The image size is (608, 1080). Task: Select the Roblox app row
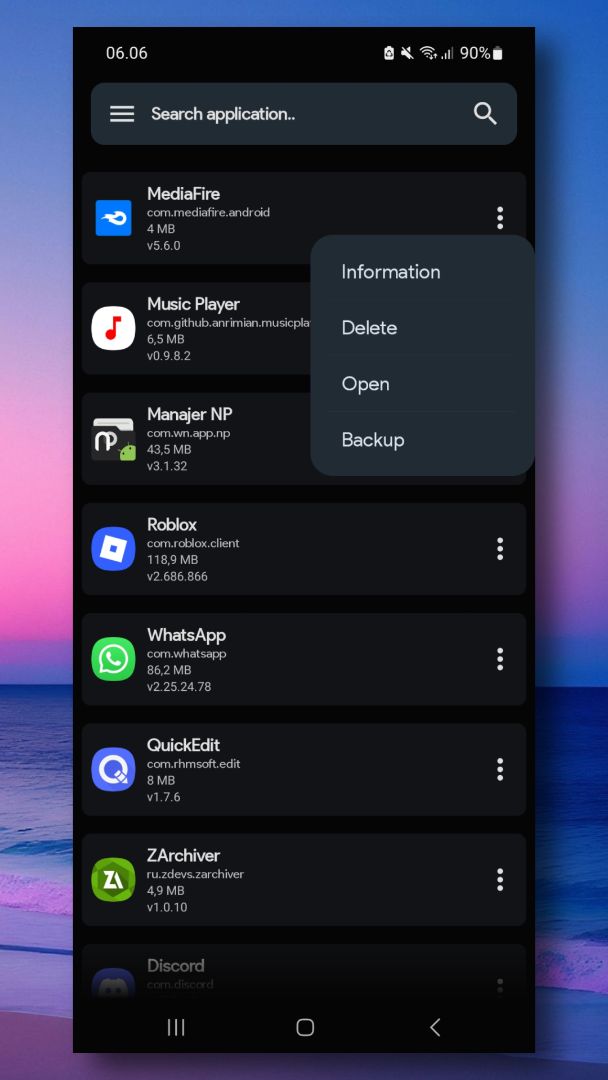(290, 549)
